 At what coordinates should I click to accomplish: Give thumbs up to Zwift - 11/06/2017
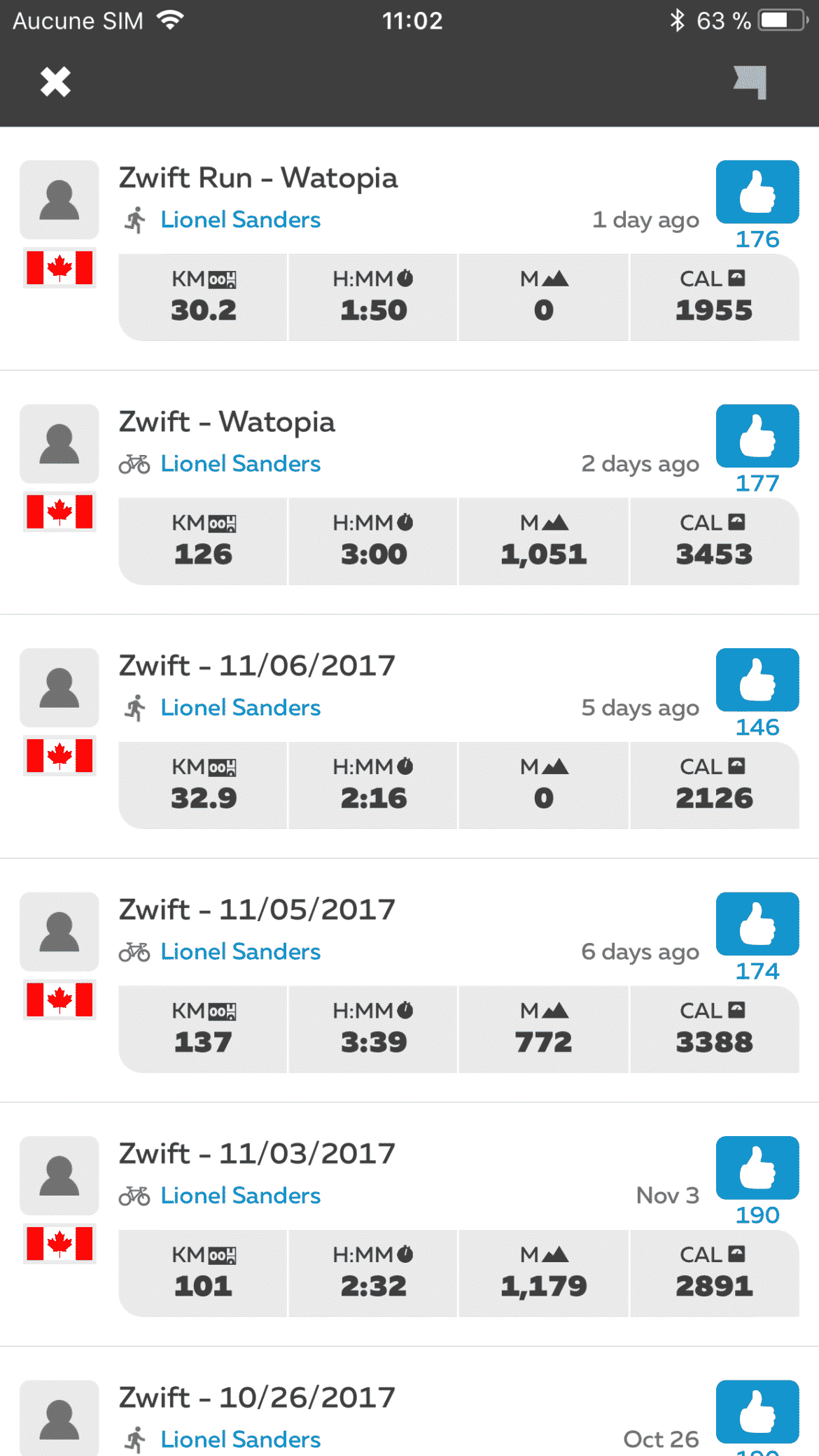click(x=757, y=680)
